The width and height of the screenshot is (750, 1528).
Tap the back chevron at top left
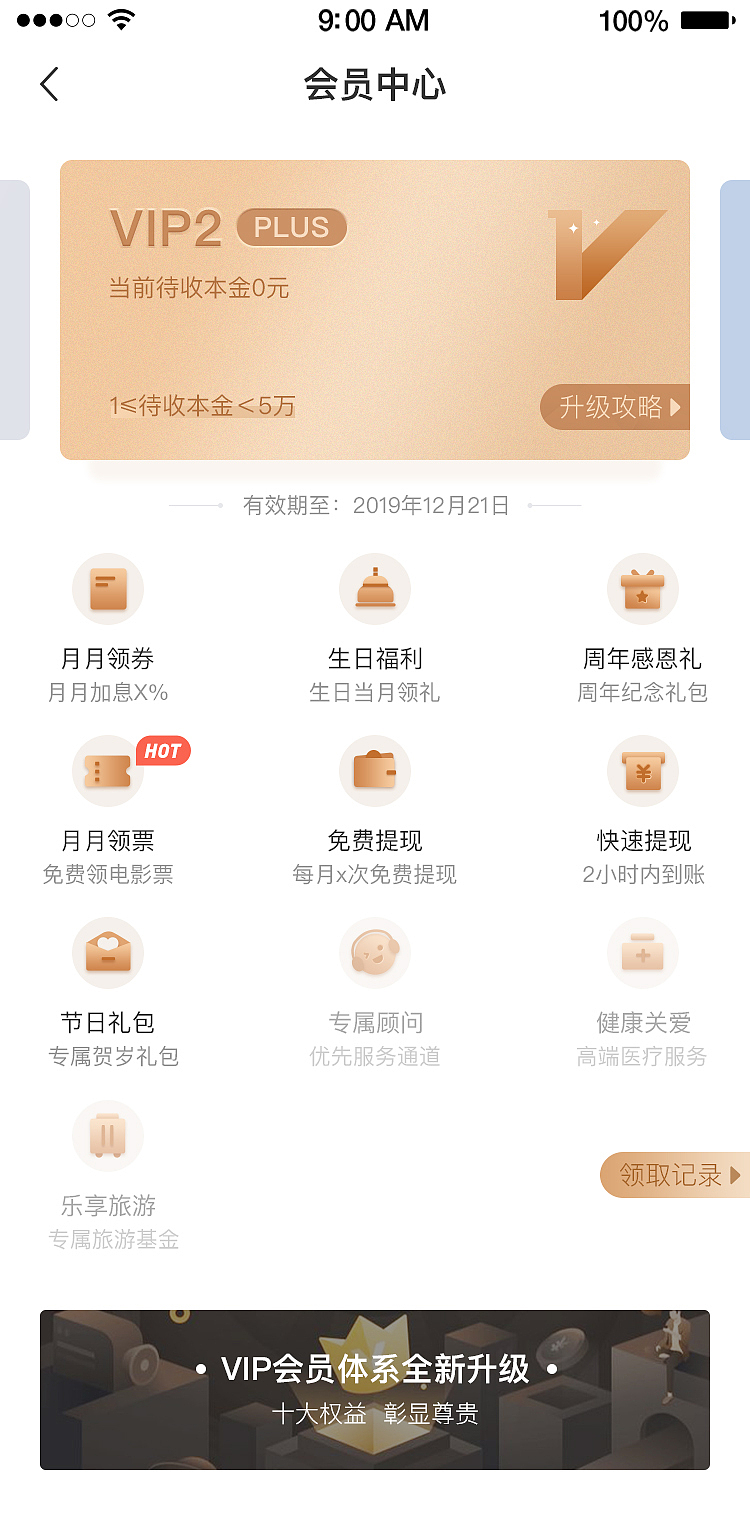click(49, 84)
